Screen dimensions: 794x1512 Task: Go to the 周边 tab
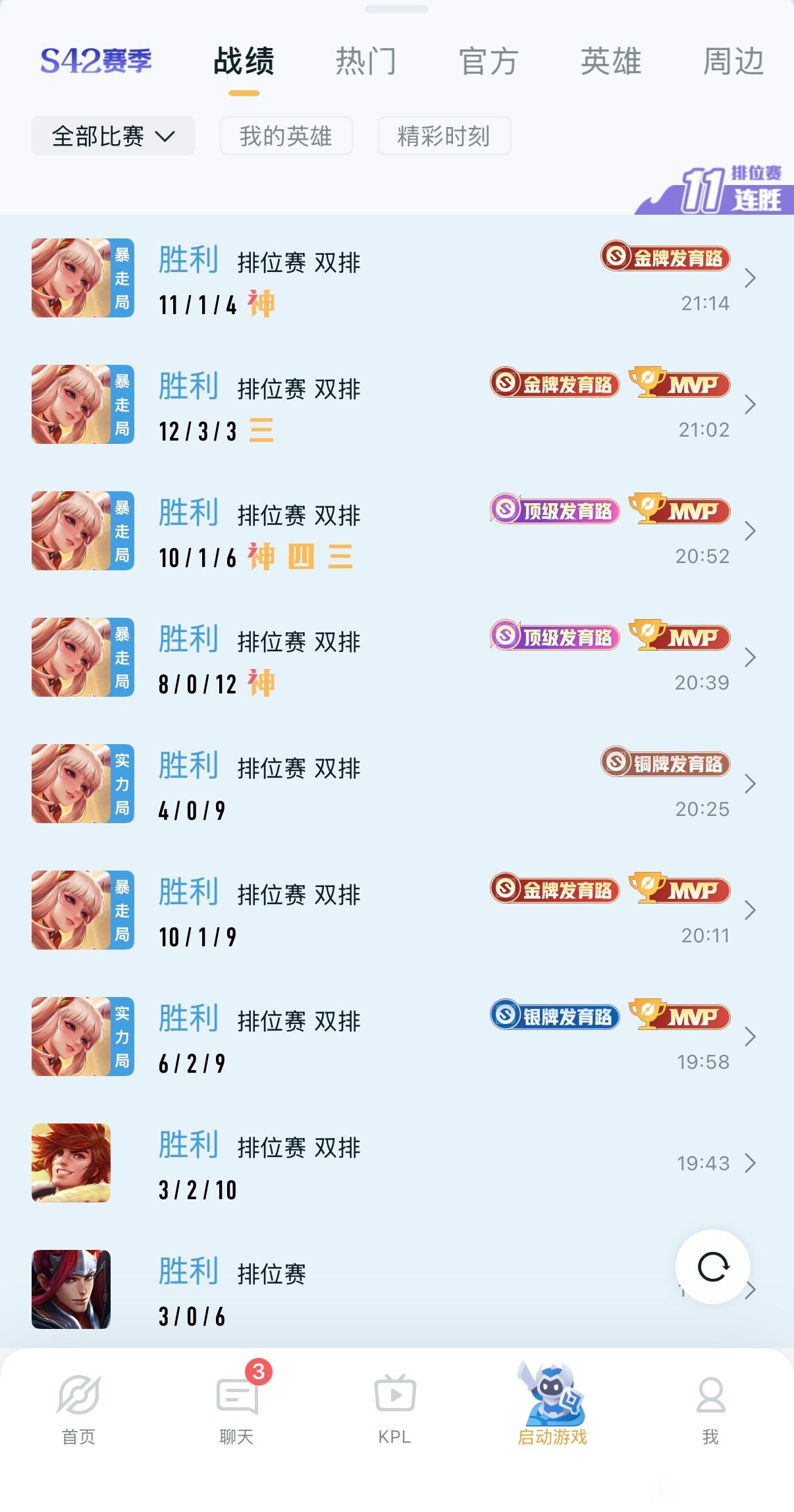pos(733,61)
